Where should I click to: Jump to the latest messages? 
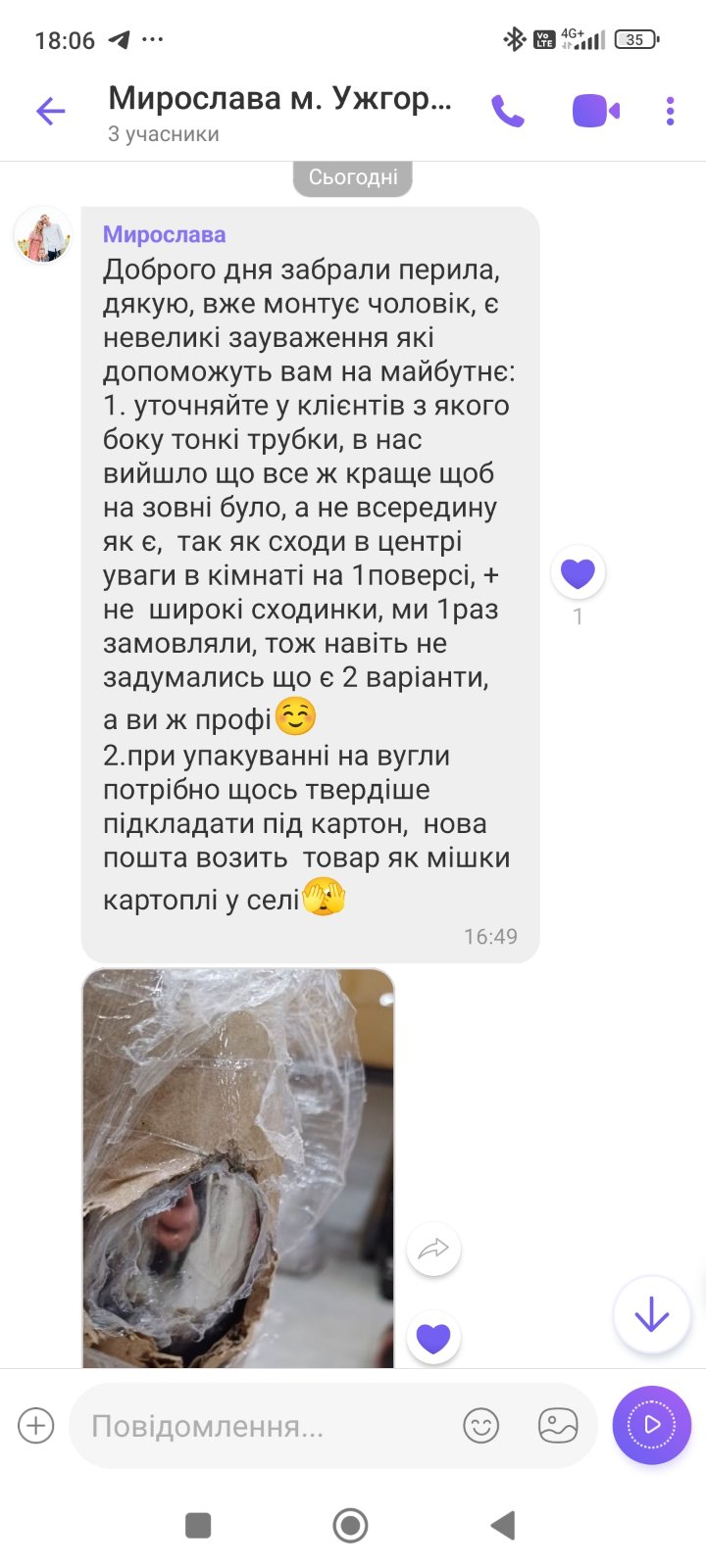tap(652, 1315)
